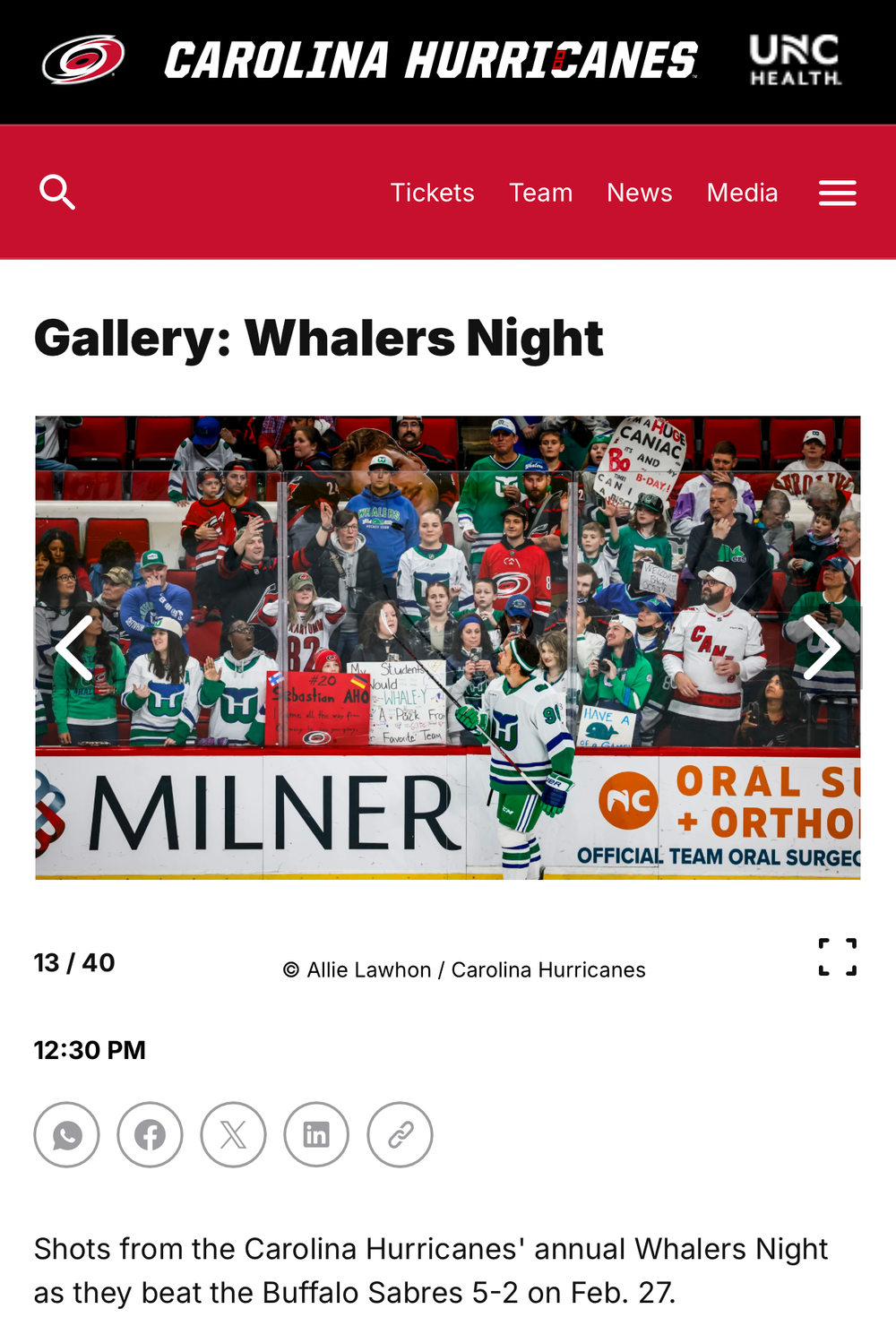Image resolution: width=896 pixels, height=1343 pixels.
Task: Open the News section
Action: click(x=639, y=193)
